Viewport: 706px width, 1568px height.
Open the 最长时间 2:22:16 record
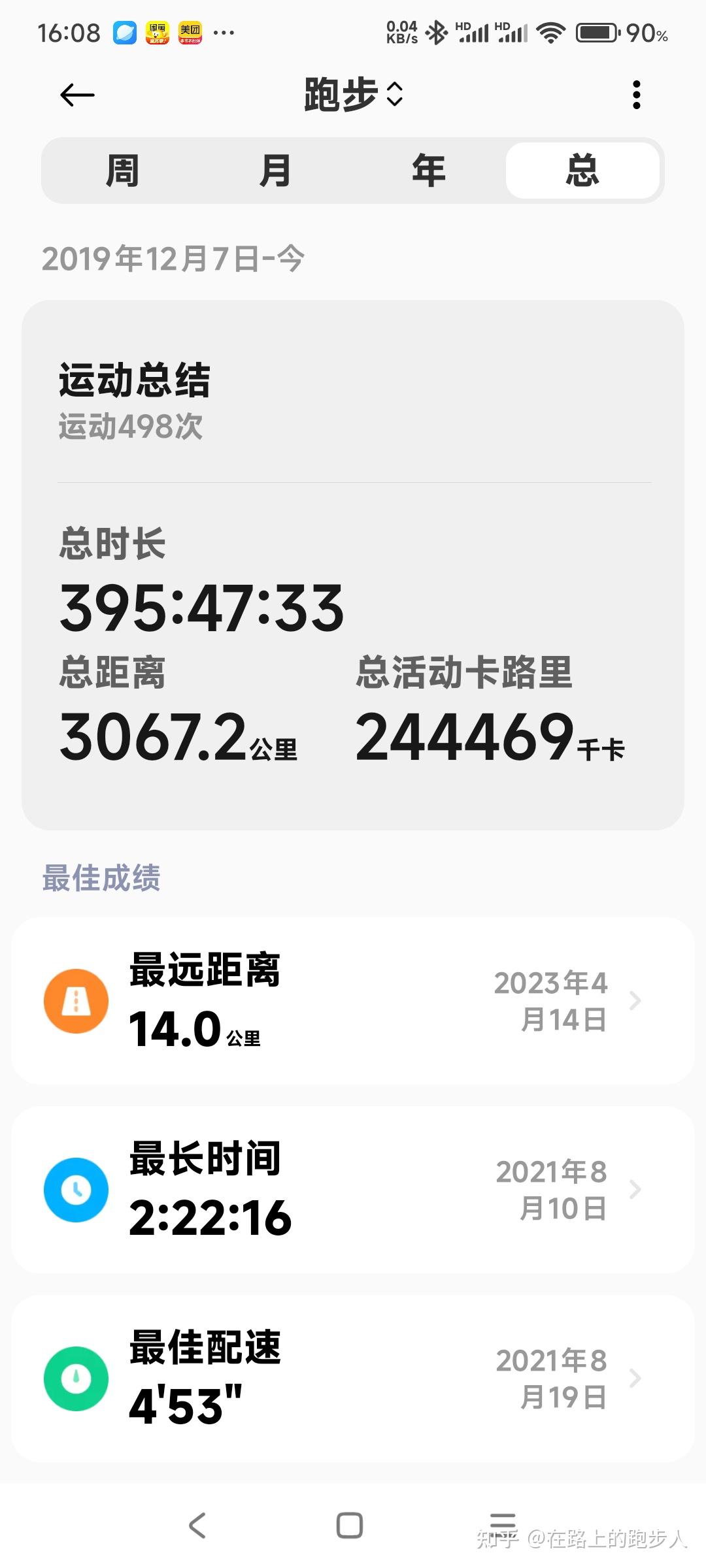[353, 1190]
